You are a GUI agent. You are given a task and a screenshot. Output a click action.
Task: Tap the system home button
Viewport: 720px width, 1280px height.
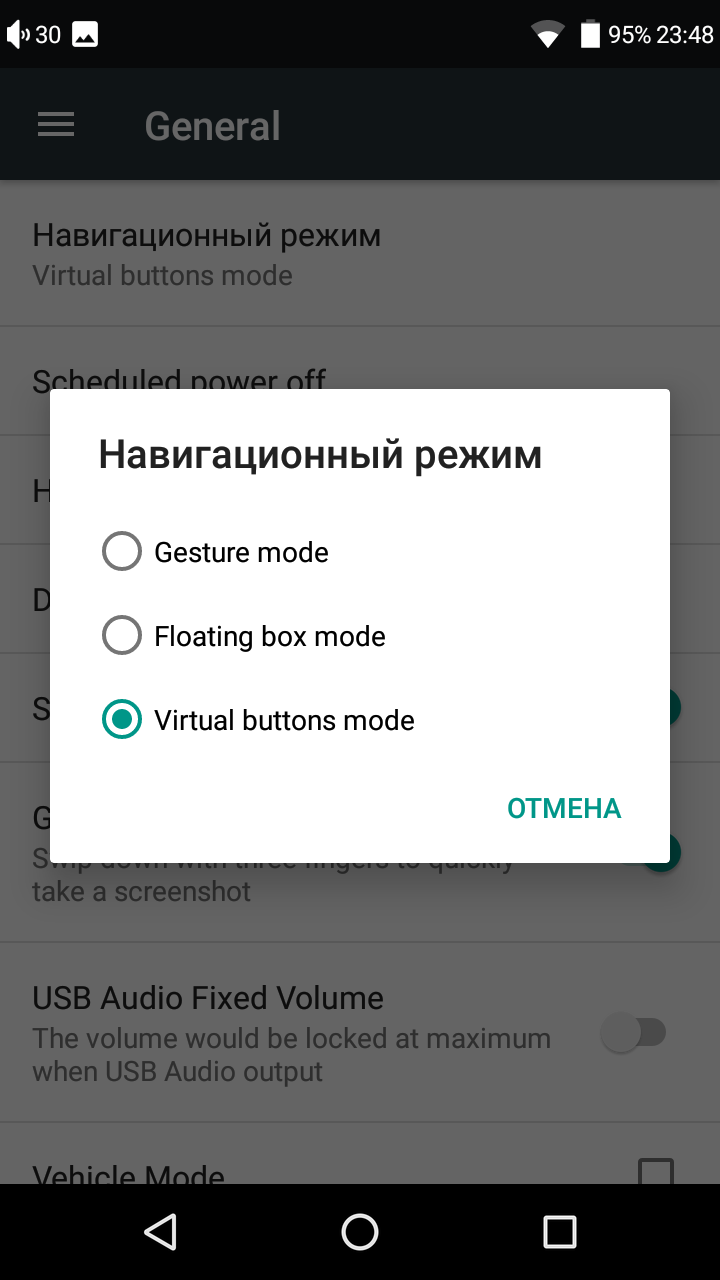coord(360,1232)
